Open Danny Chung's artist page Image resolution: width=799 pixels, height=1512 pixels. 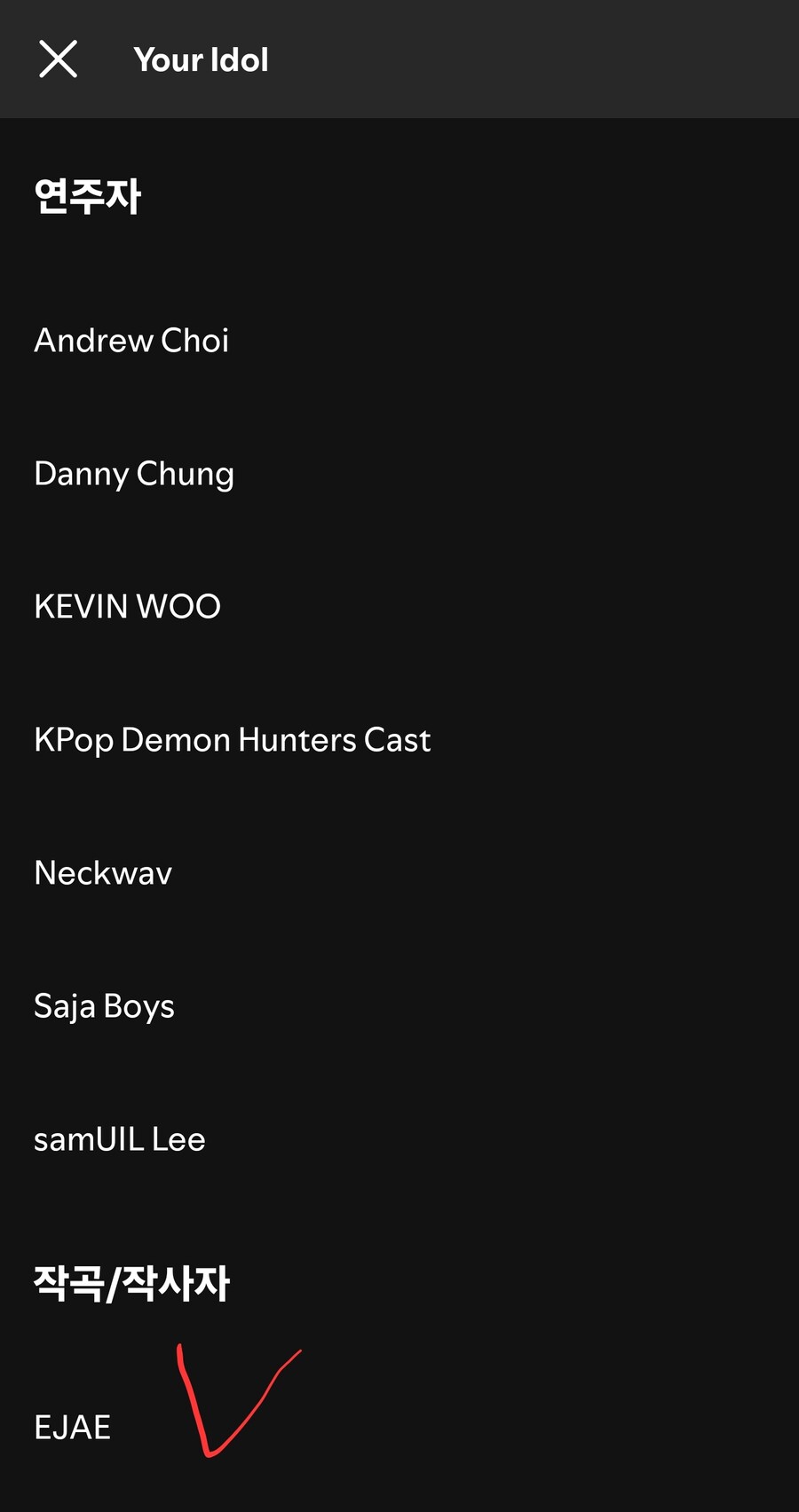pyautogui.click(x=134, y=474)
